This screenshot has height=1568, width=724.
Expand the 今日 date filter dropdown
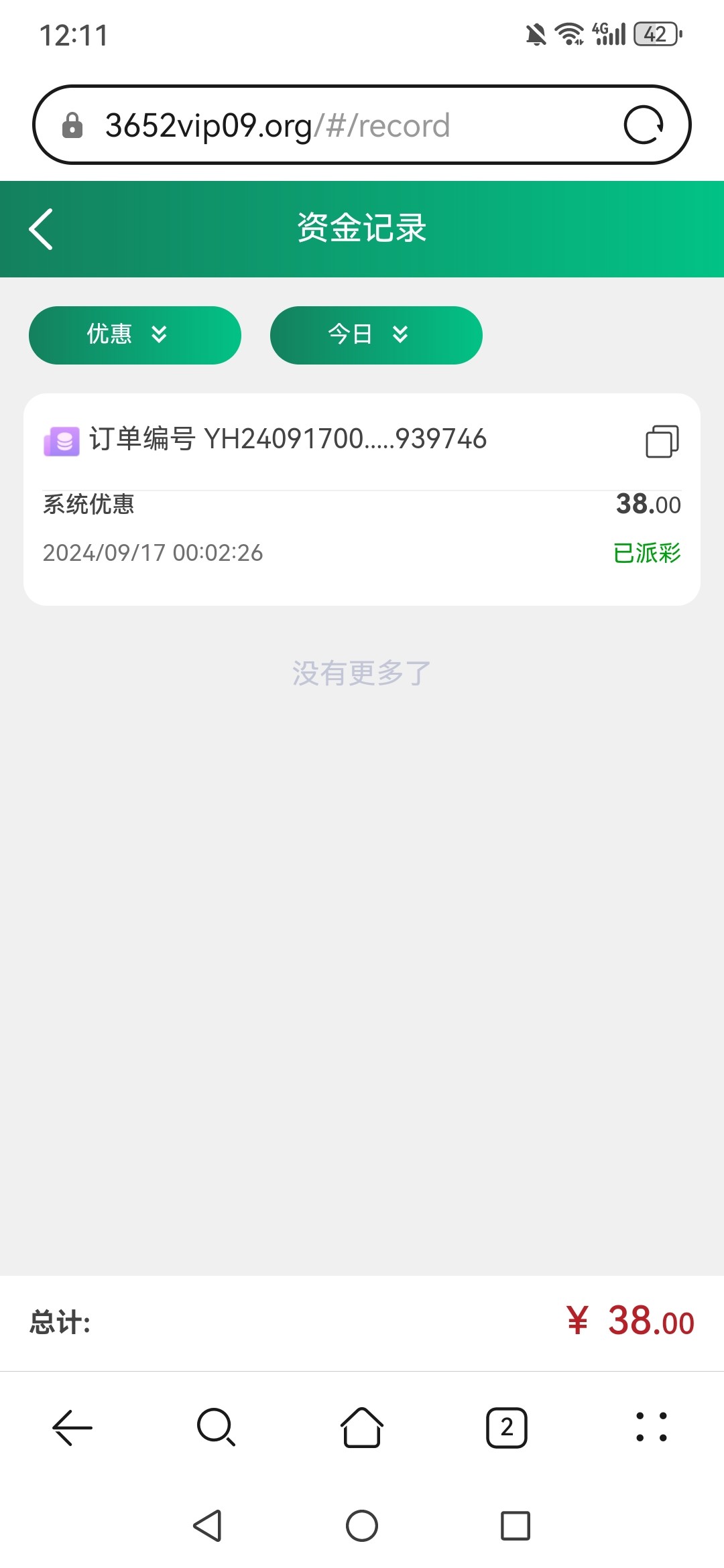[x=376, y=335]
